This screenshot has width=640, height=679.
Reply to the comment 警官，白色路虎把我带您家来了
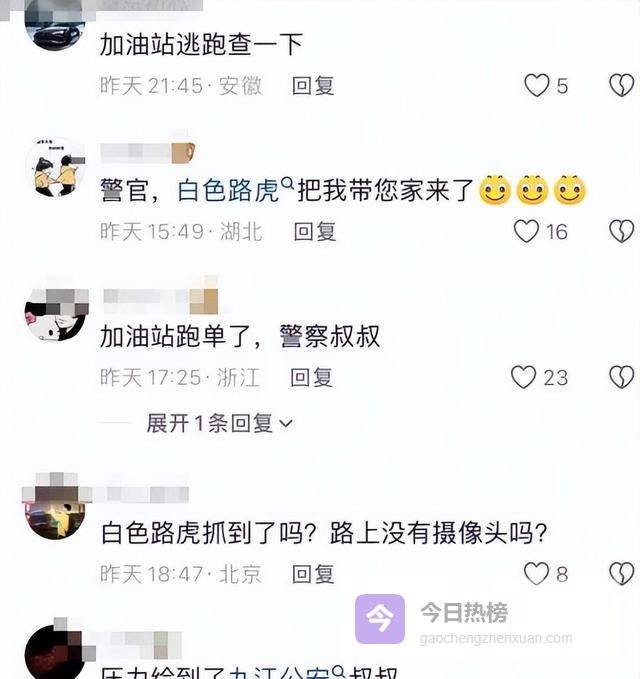pyautogui.click(x=312, y=232)
